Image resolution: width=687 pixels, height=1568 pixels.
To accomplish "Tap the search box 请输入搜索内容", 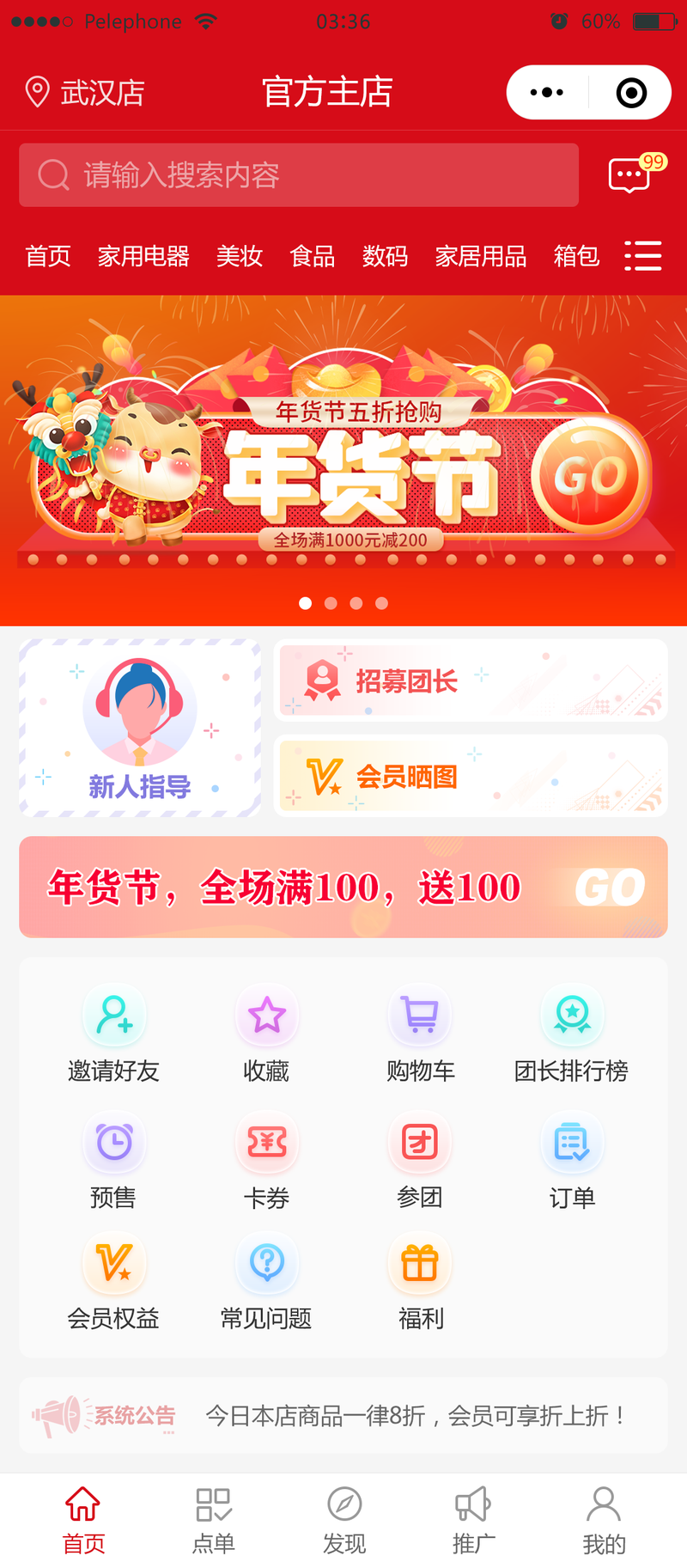I will click(299, 175).
